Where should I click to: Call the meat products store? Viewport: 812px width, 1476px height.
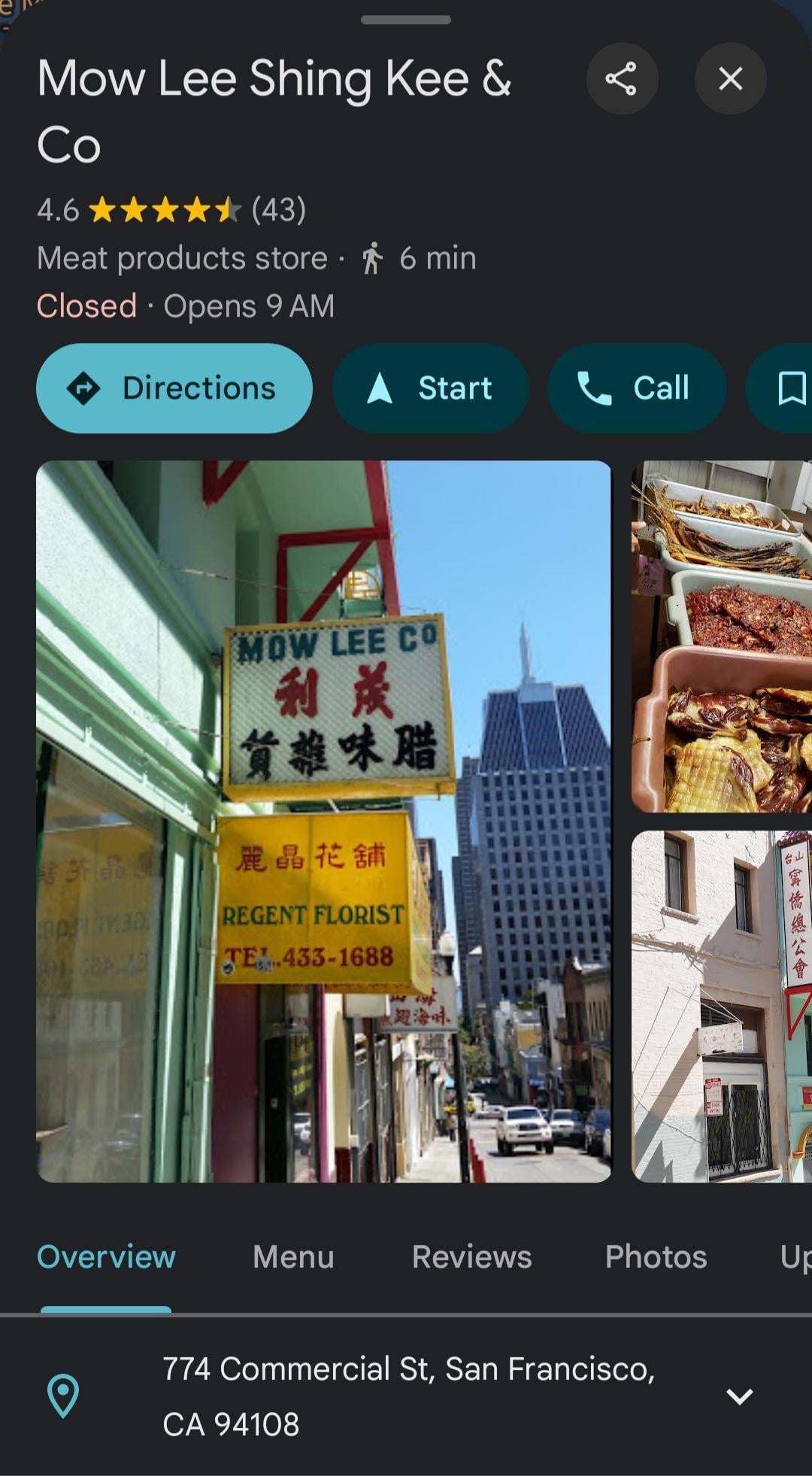pos(637,388)
